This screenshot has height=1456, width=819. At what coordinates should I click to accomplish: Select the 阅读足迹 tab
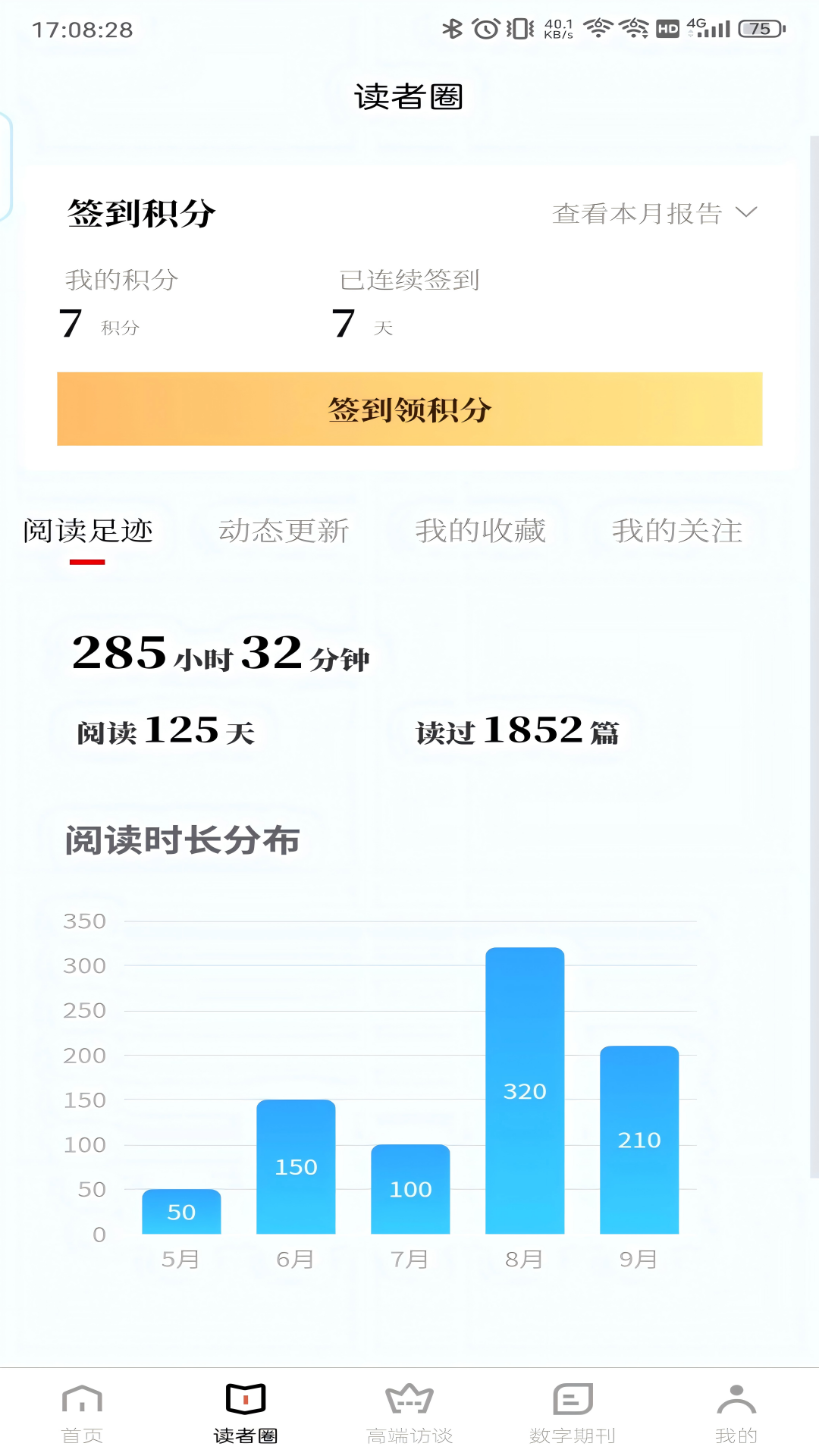(88, 532)
